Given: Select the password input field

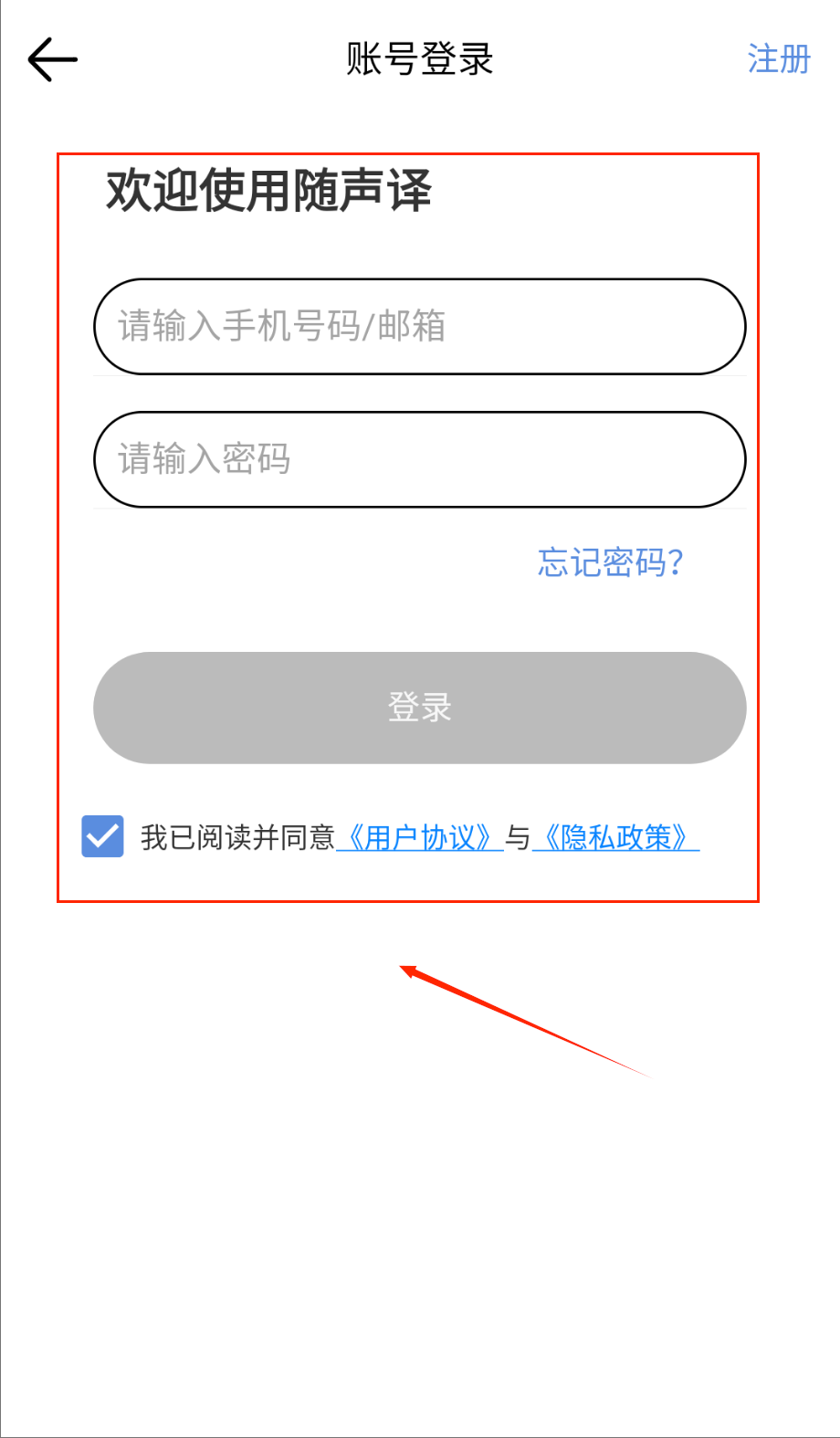Looking at the screenshot, I should point(420,459).
